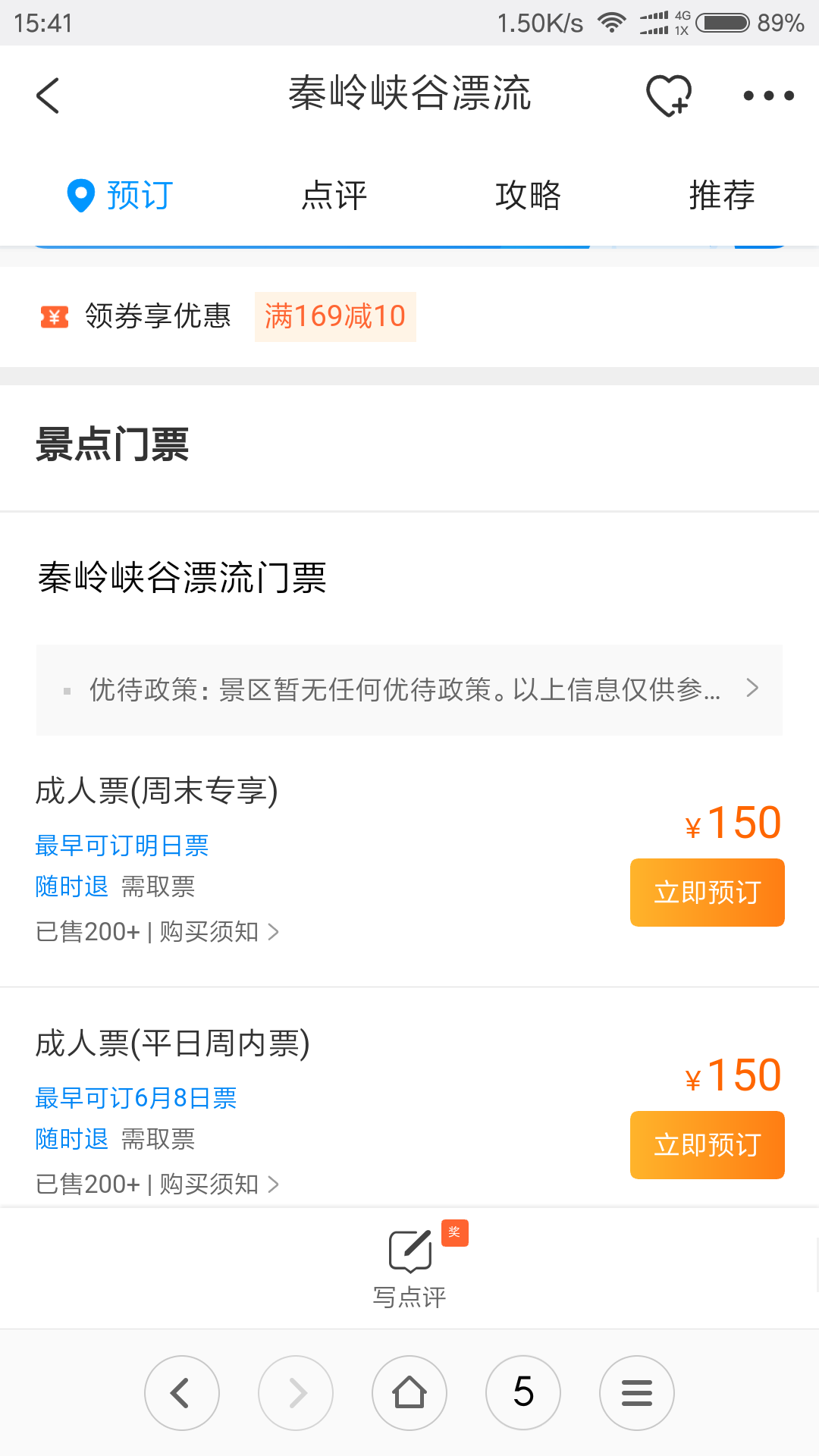Open 购买须知 for 成人票(平日周内票)

point(219,1184)
